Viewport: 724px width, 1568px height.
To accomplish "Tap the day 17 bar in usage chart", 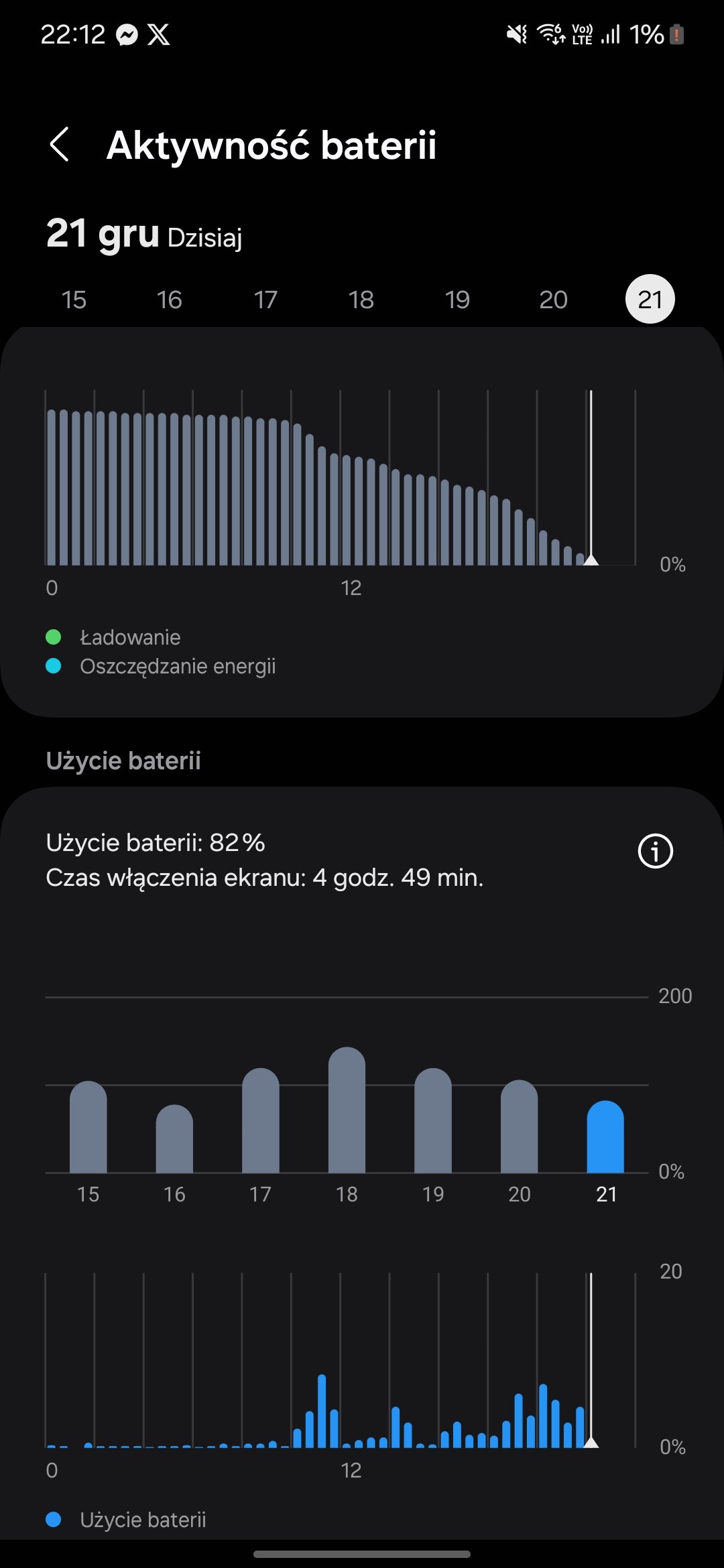I will (x=260, y=1122).
